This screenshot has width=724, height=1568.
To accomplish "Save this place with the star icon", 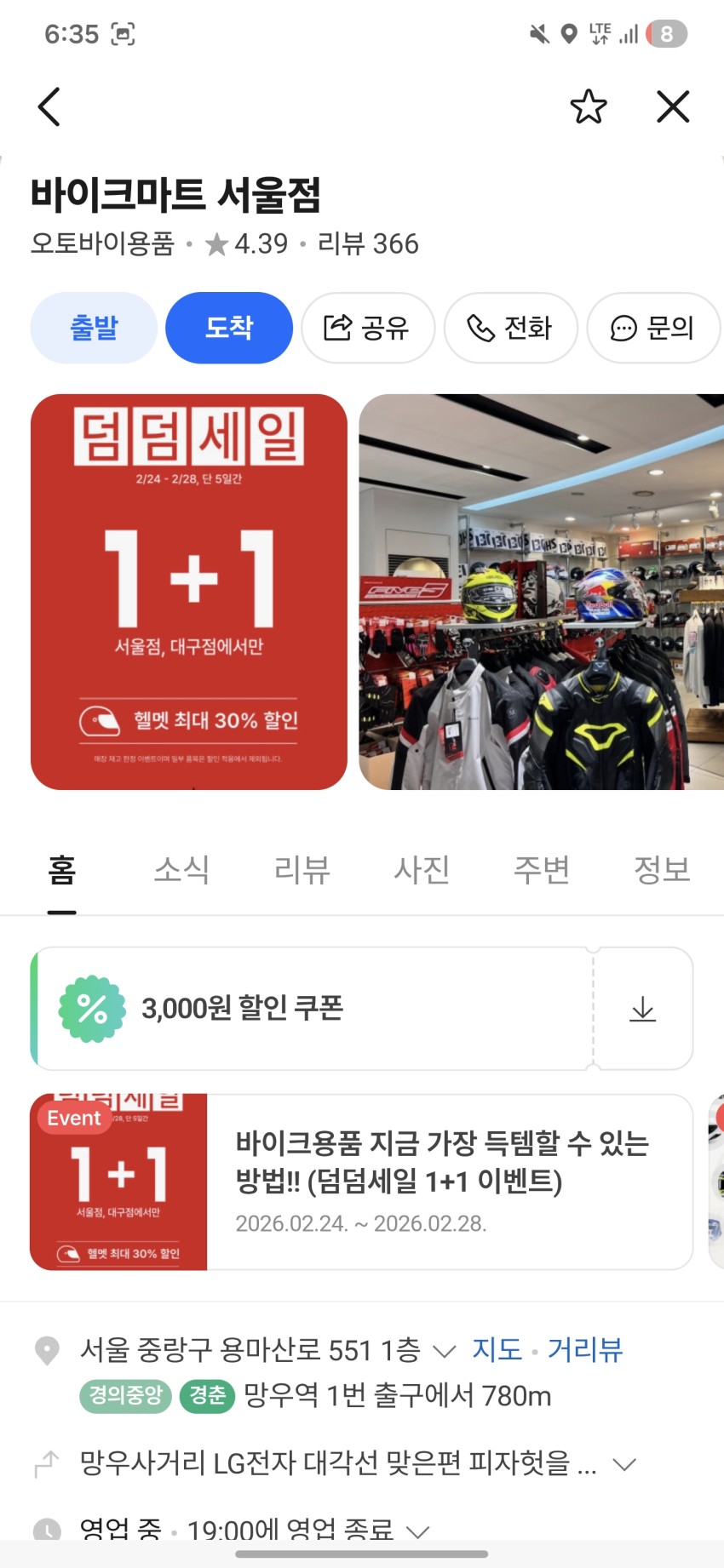I will pyautogui.click(x=588, y=107).
